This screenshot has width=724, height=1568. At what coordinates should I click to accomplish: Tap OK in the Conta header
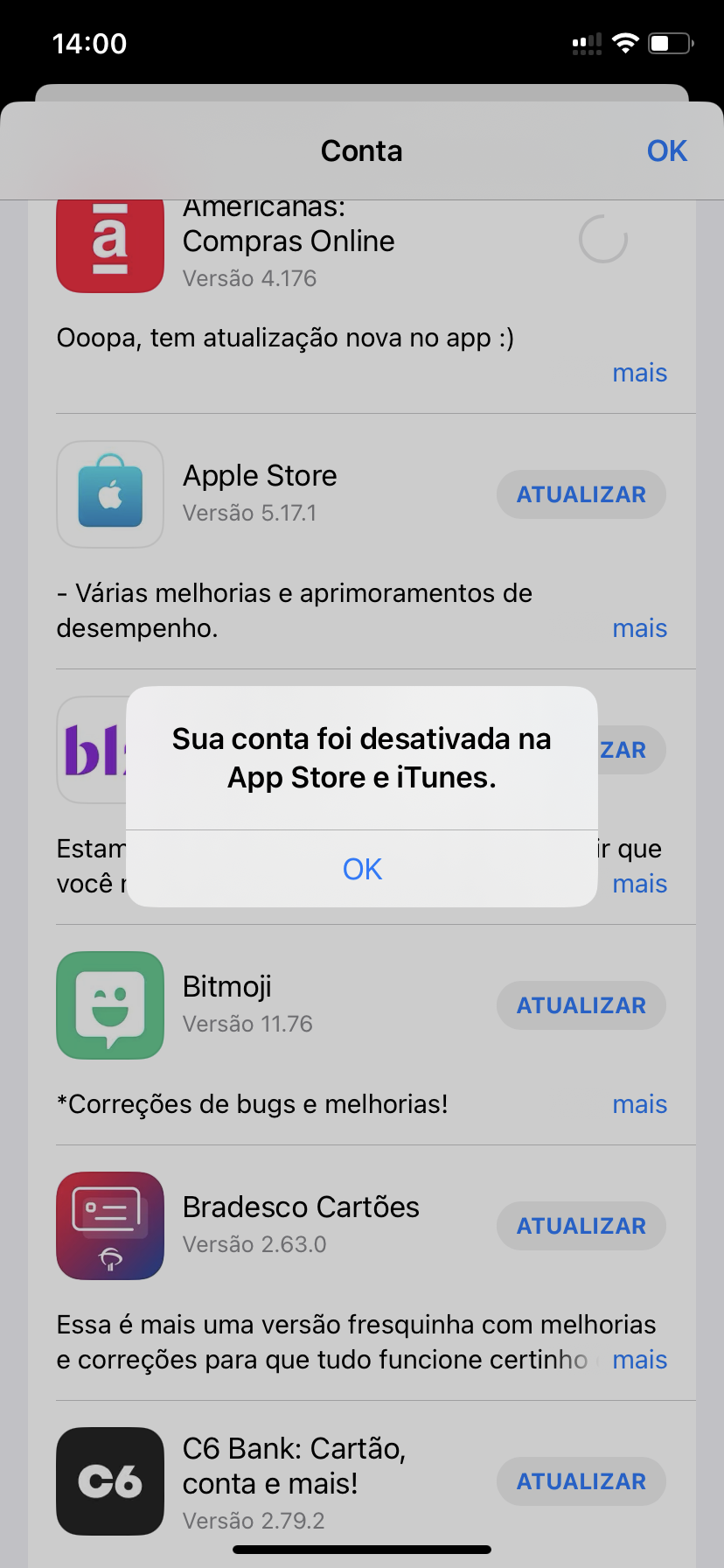[x=666, y=150]
